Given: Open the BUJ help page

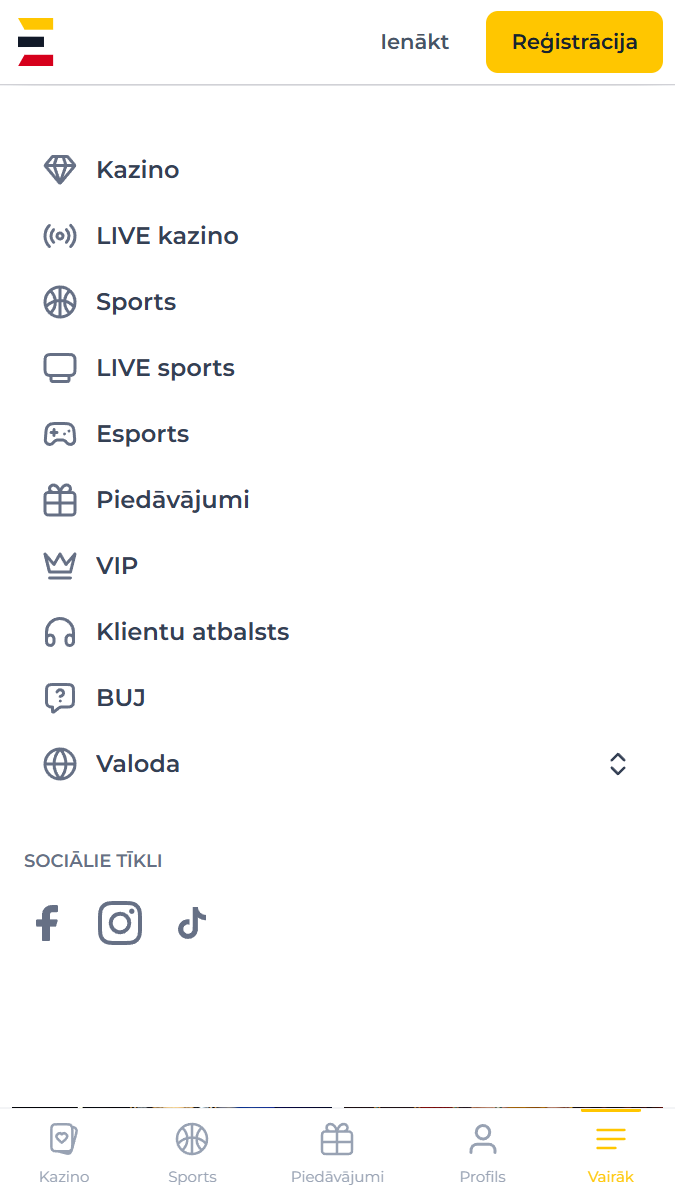Looking at the screenshot, I should click(x=337, y=697).
